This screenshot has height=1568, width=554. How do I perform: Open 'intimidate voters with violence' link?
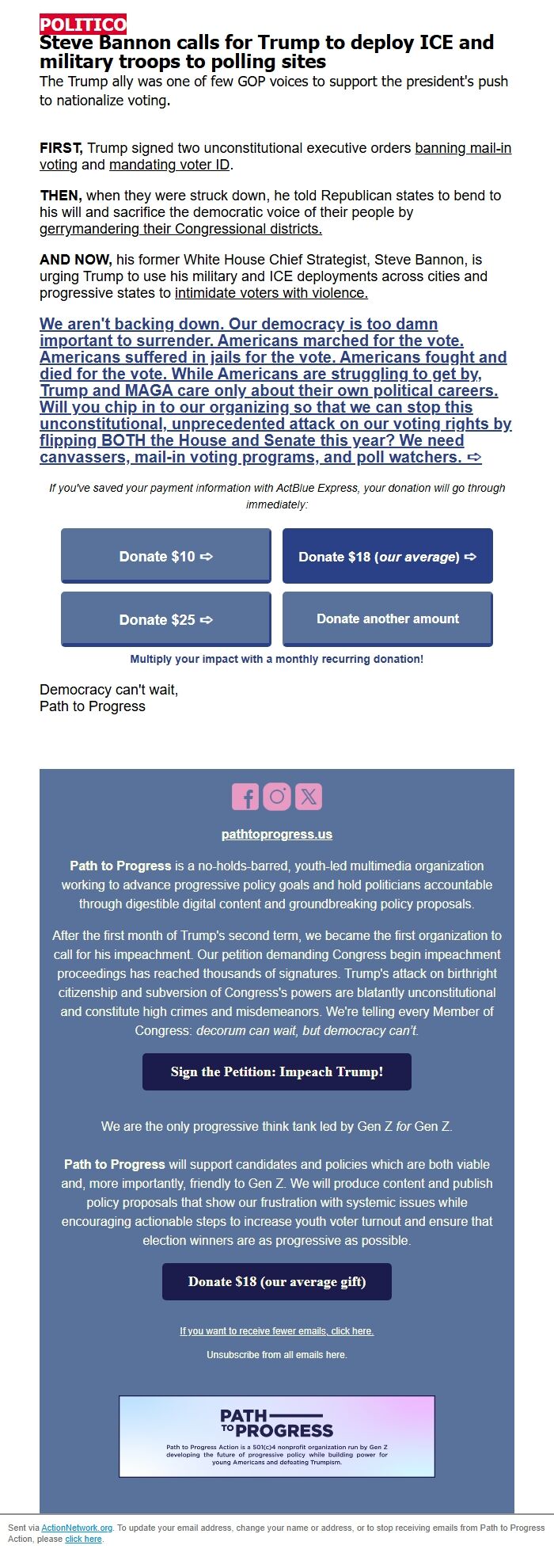tap(271, 293)
